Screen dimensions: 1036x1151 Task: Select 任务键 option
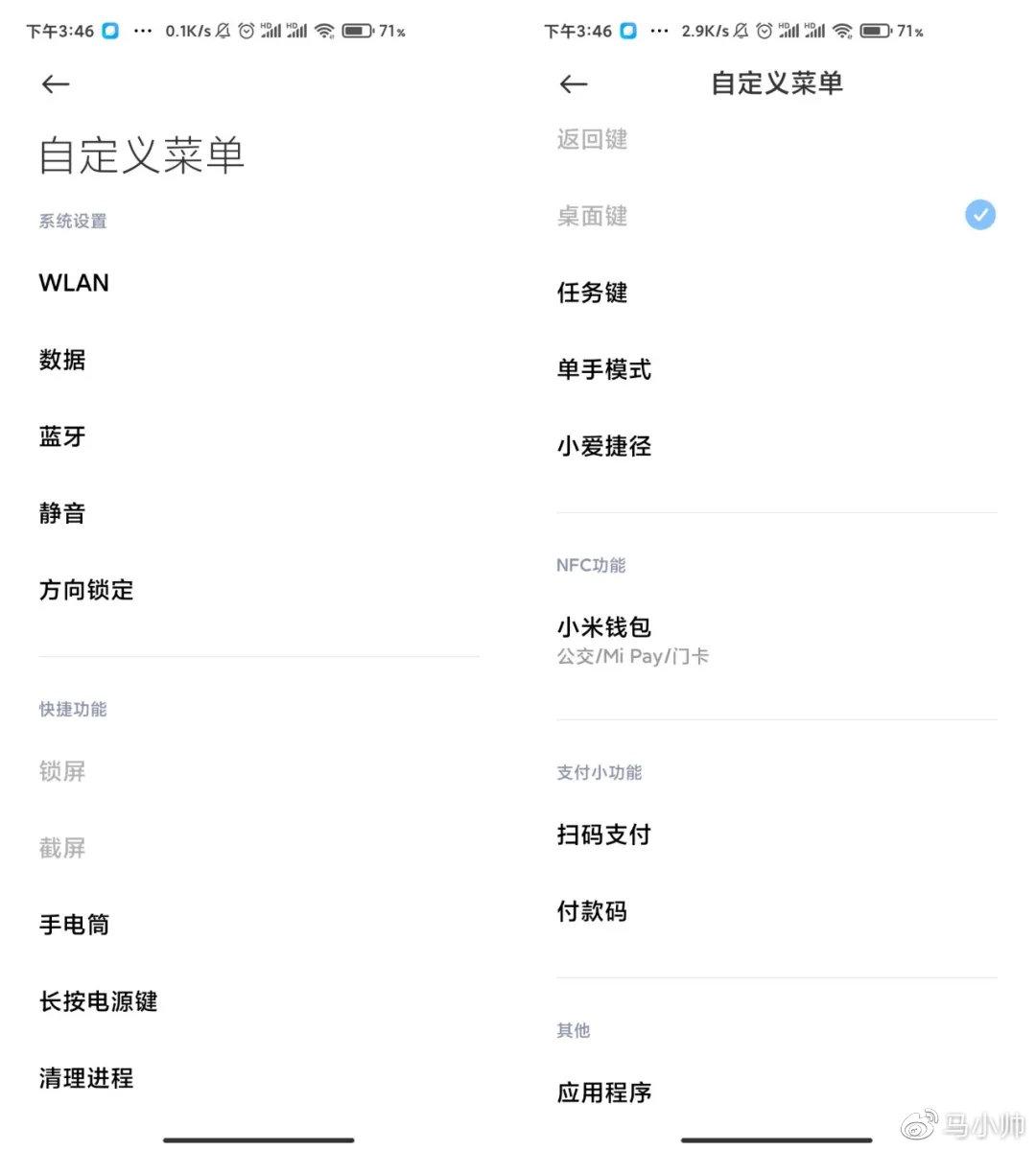[x=592, y=293]
